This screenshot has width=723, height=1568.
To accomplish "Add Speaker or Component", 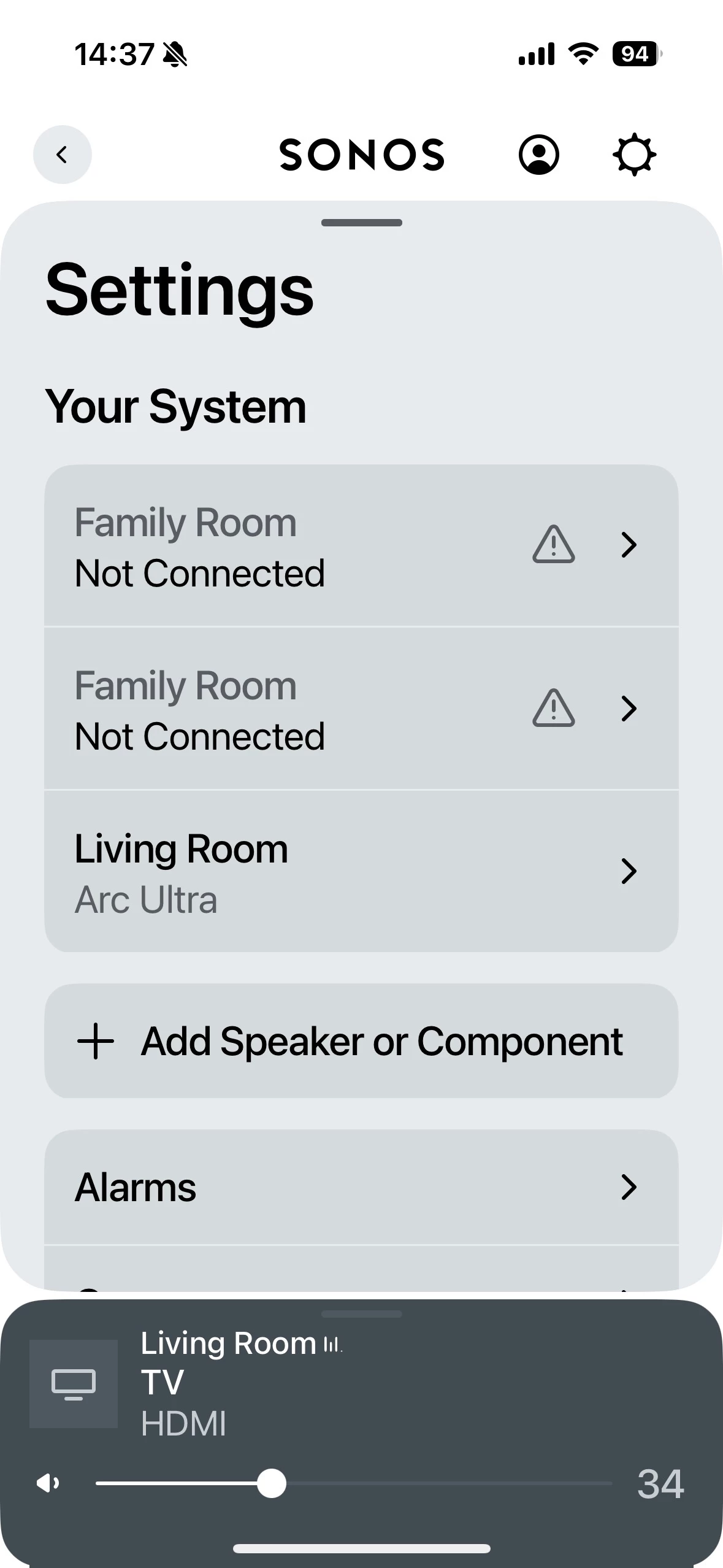I will [361, 1041].
